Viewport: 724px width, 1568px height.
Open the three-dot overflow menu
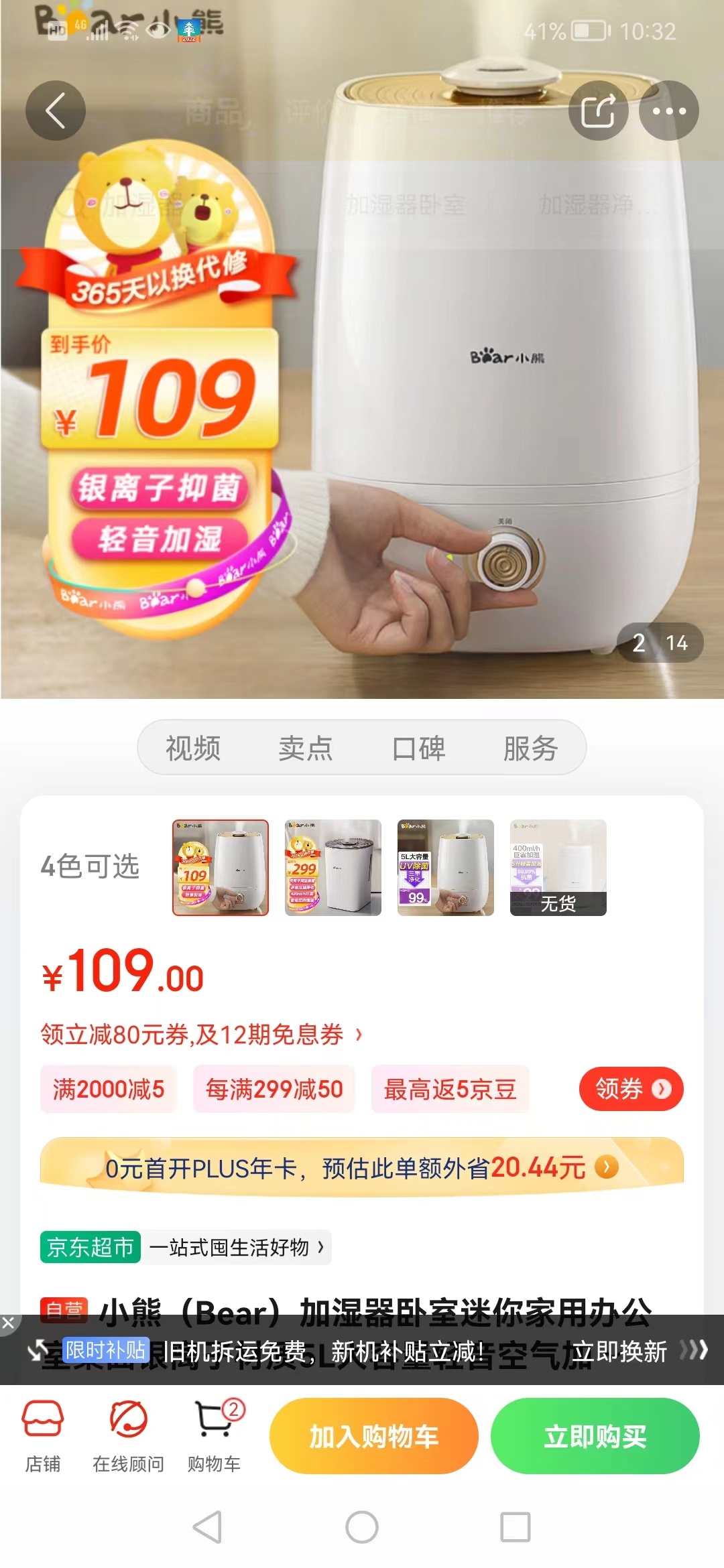click(x=668, y=111)
